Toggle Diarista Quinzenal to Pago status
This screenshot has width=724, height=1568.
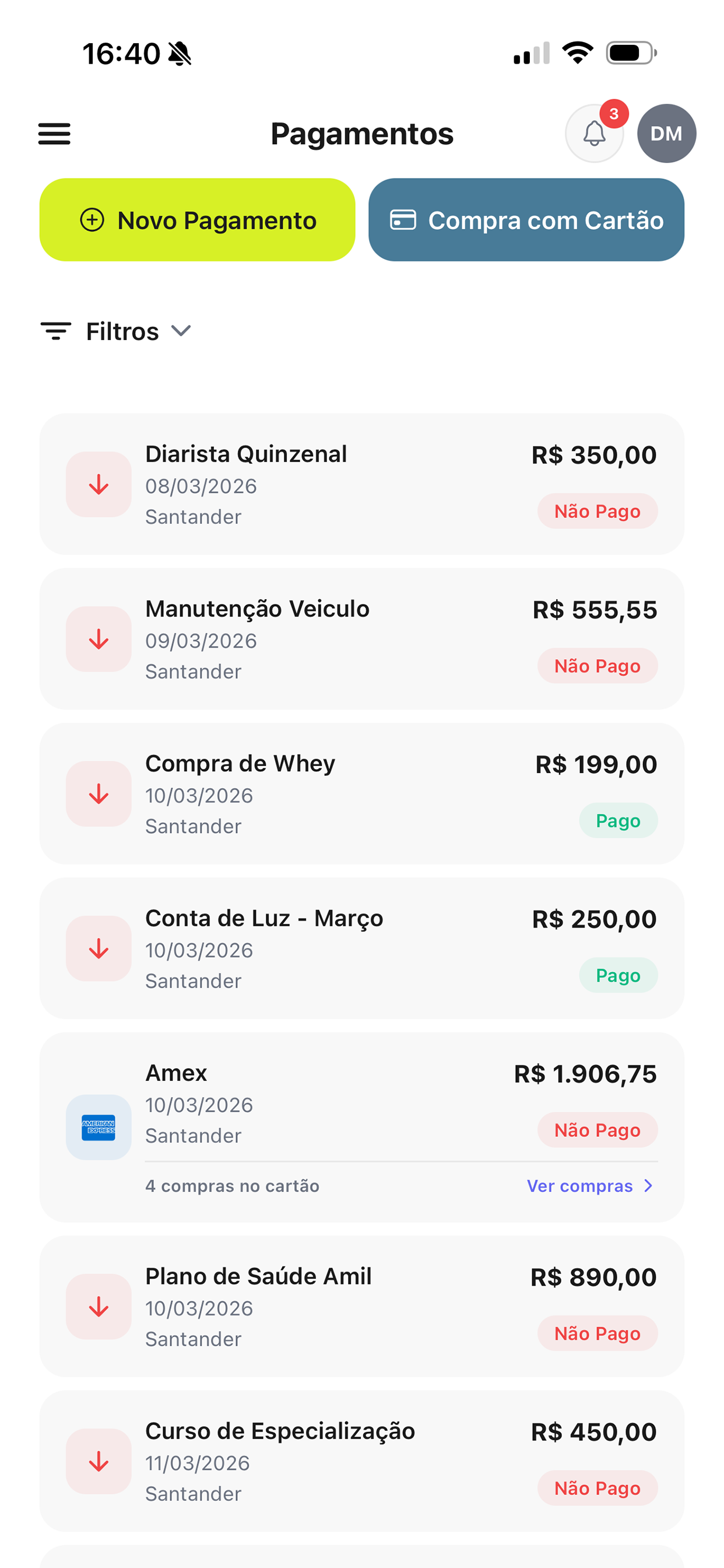click(x=597, y=510)
